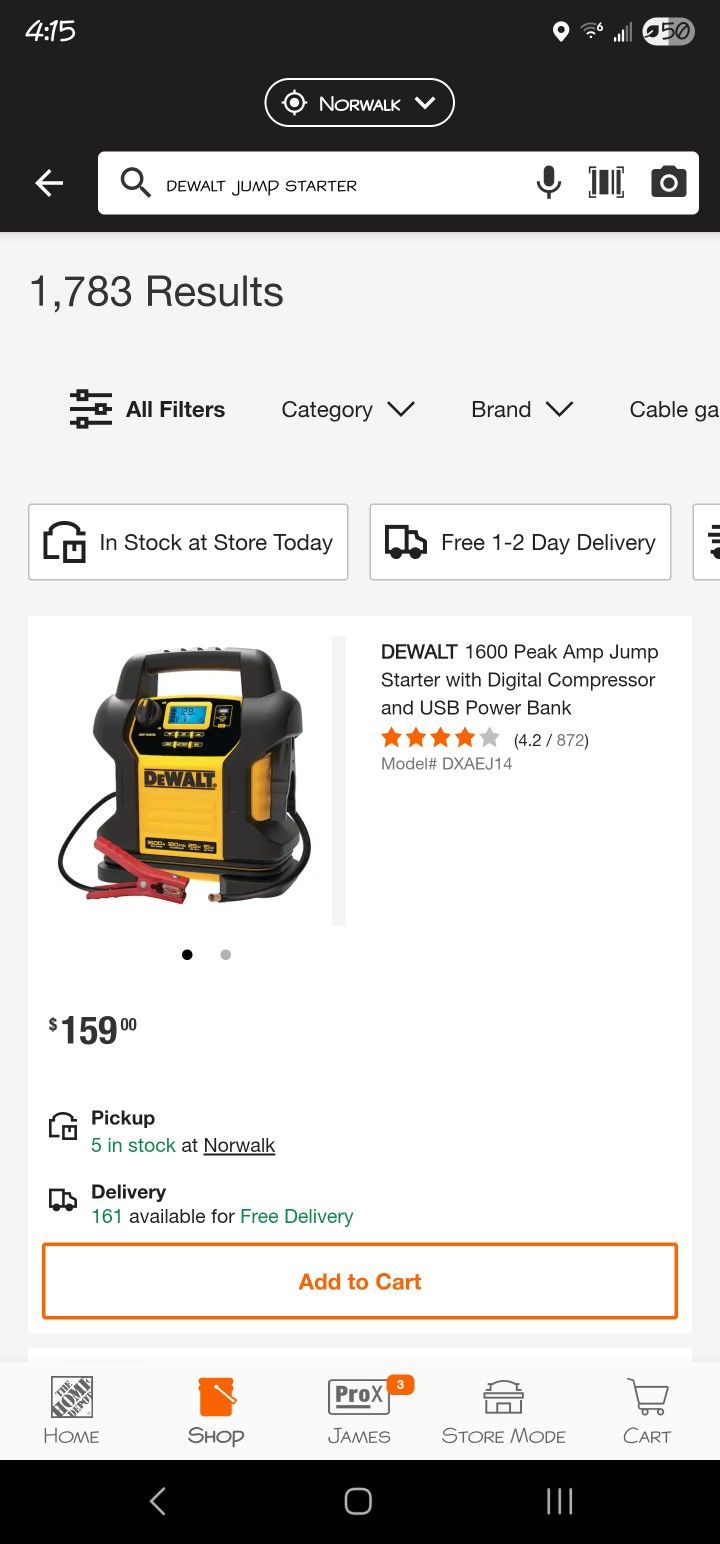
Task: Open the ProX James section
Action: click(x=359, y=1408)
